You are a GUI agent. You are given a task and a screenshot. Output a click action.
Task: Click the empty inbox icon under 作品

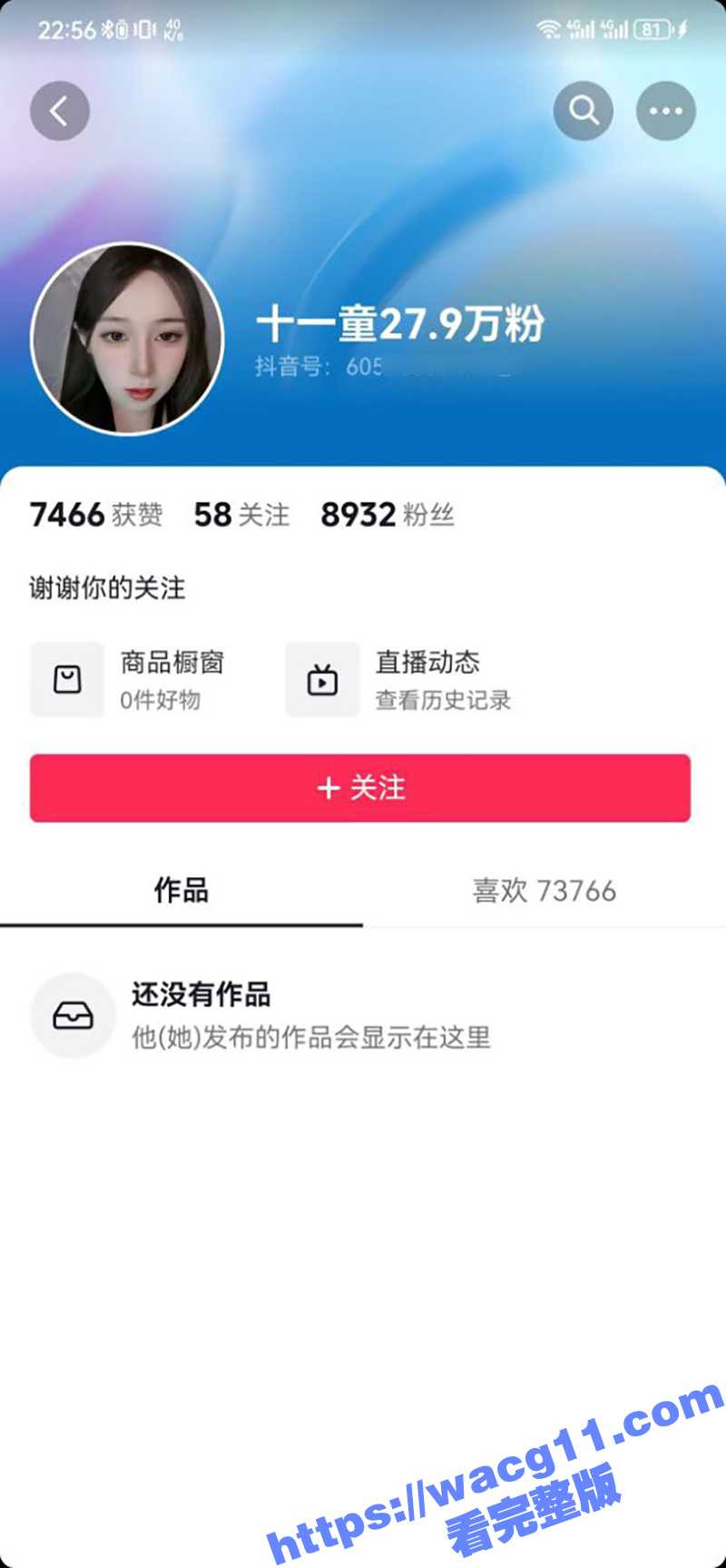pyautogui.click(x=74, y=1015)
